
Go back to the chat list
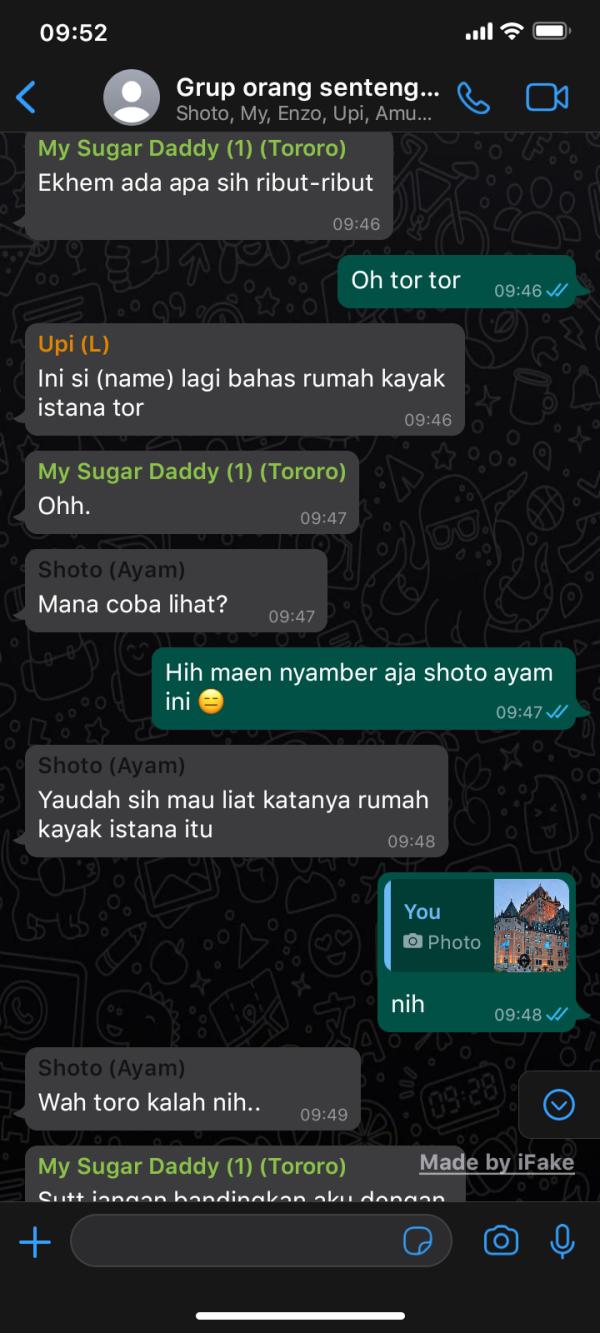click(27, 97)
